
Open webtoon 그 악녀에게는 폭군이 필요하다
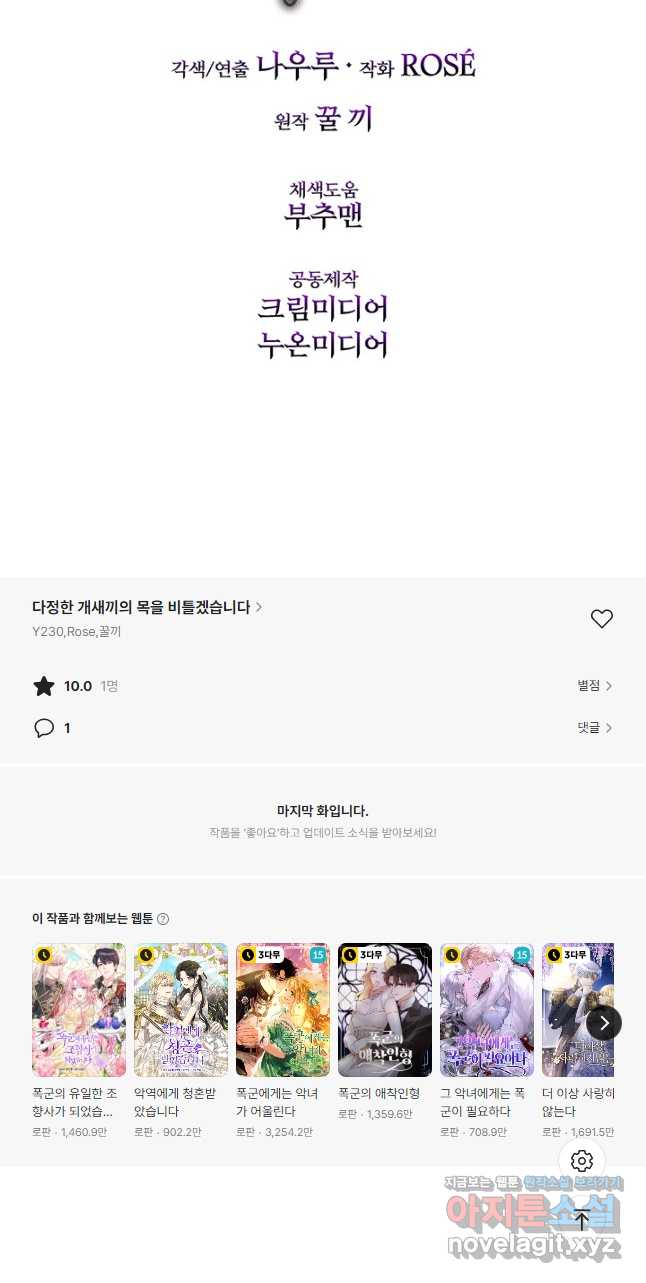pyautogui.click(x=487, y=1010)
